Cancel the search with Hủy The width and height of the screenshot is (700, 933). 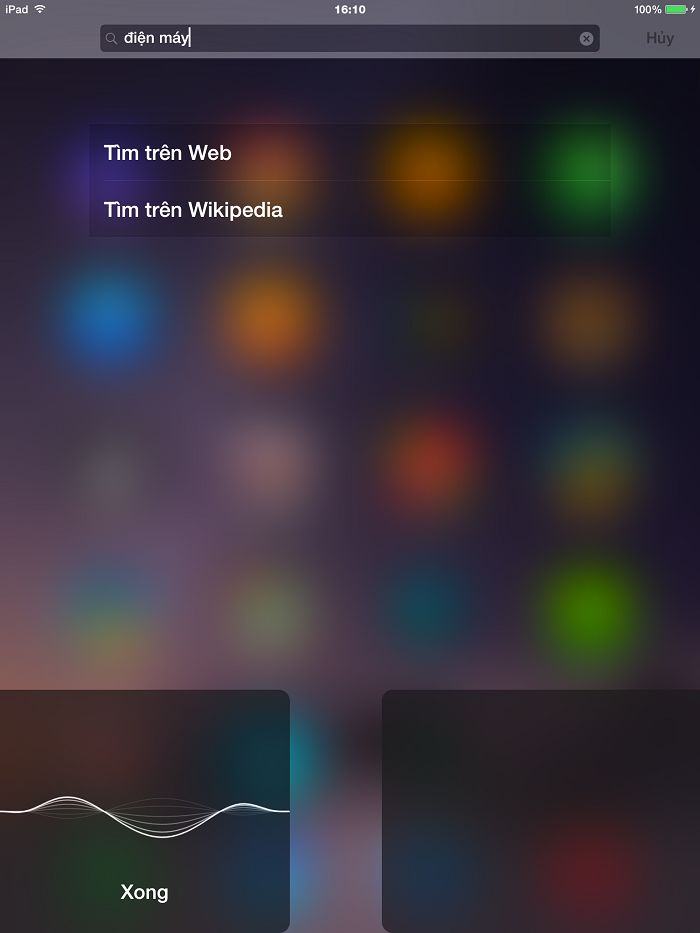click(659, 39)
